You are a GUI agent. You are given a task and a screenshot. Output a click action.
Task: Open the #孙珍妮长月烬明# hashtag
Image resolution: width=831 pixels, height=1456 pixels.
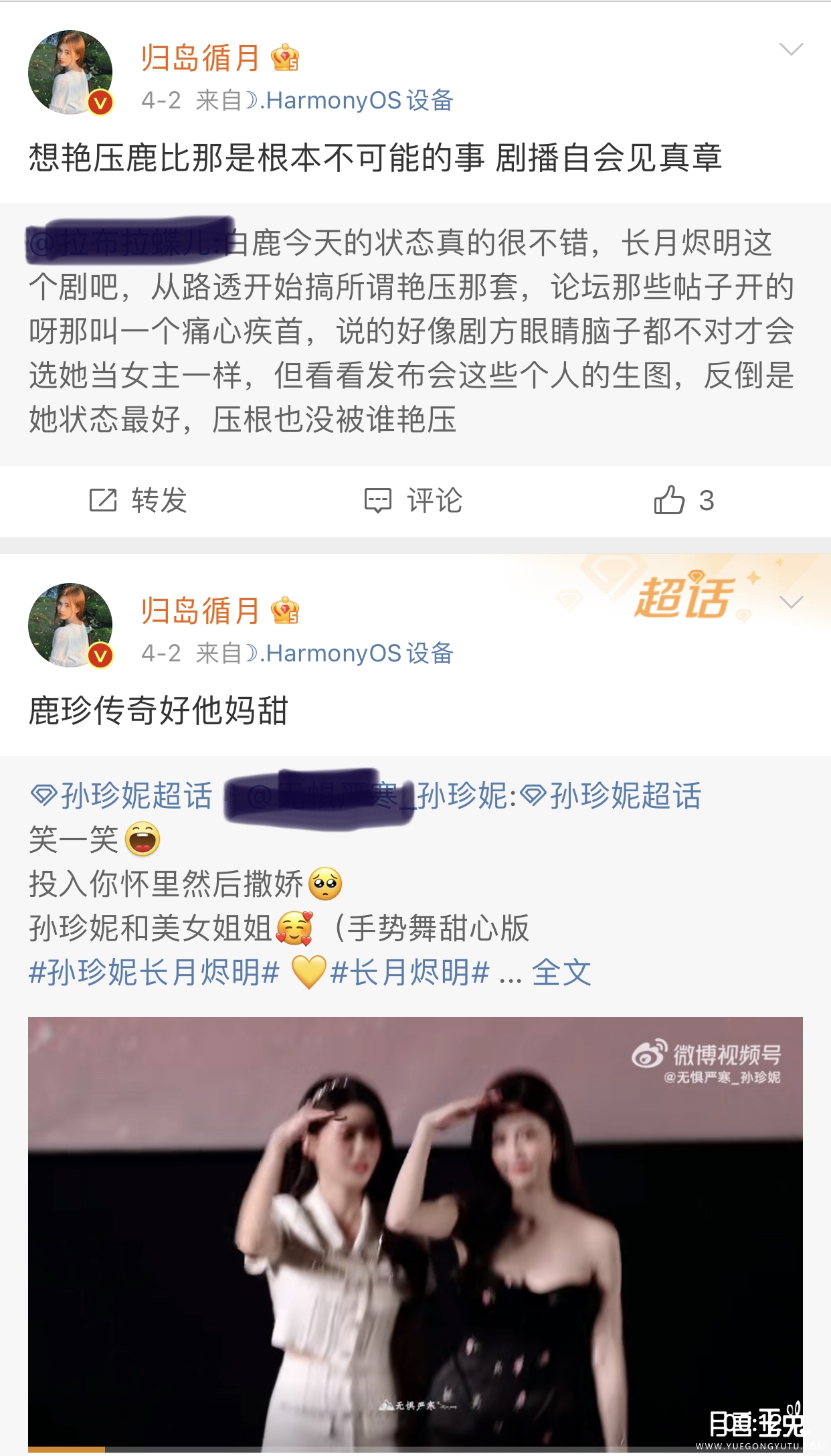[154, 973]
